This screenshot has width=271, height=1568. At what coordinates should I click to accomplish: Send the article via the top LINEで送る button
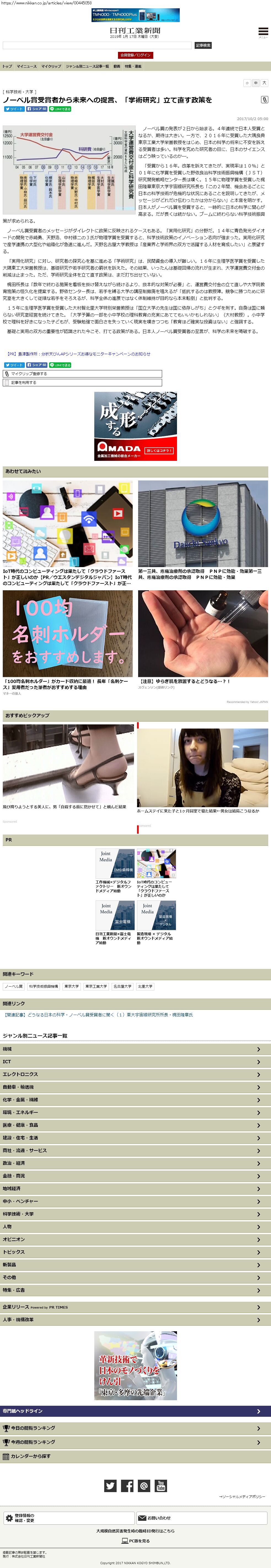pos(60,109)
